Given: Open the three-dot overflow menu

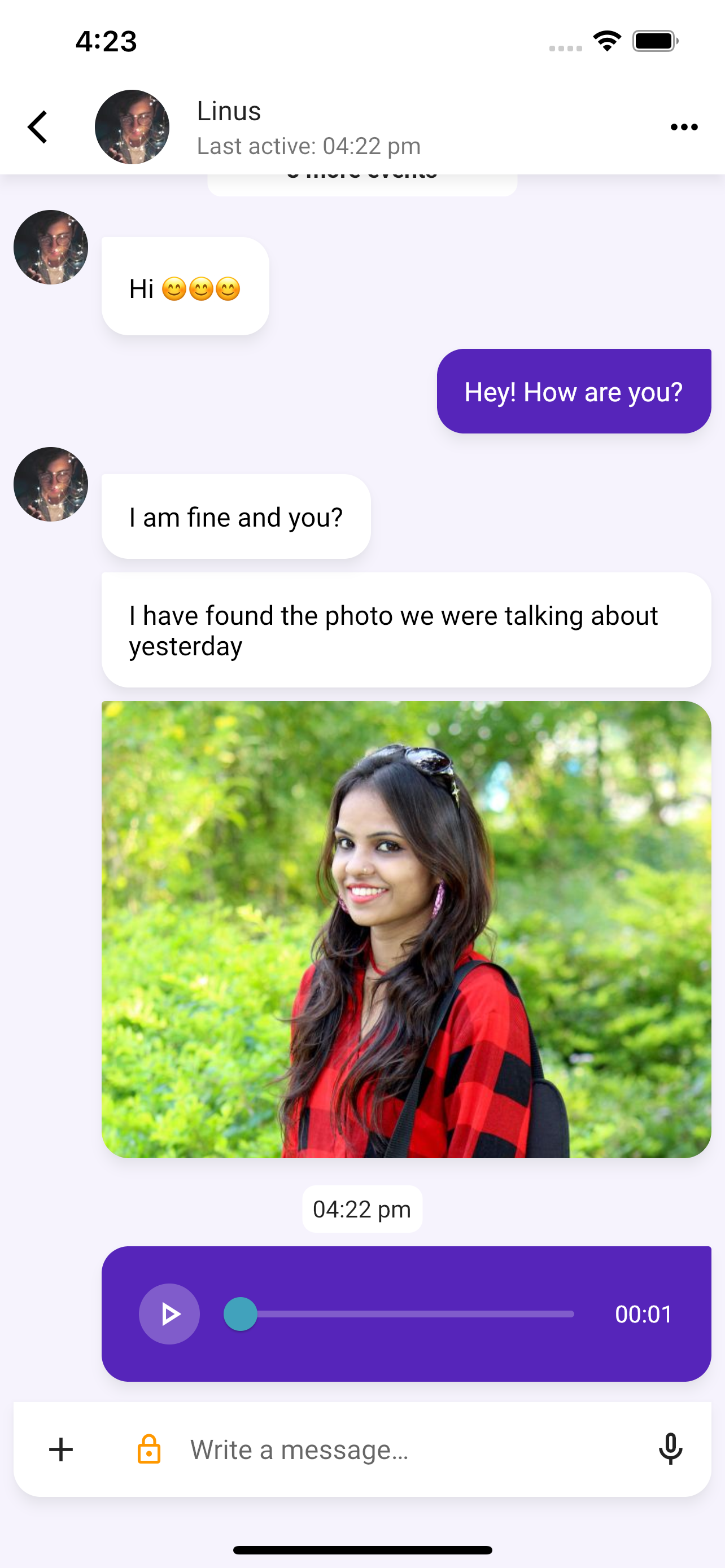Looking at the screenshot, I should click(684, 127).
